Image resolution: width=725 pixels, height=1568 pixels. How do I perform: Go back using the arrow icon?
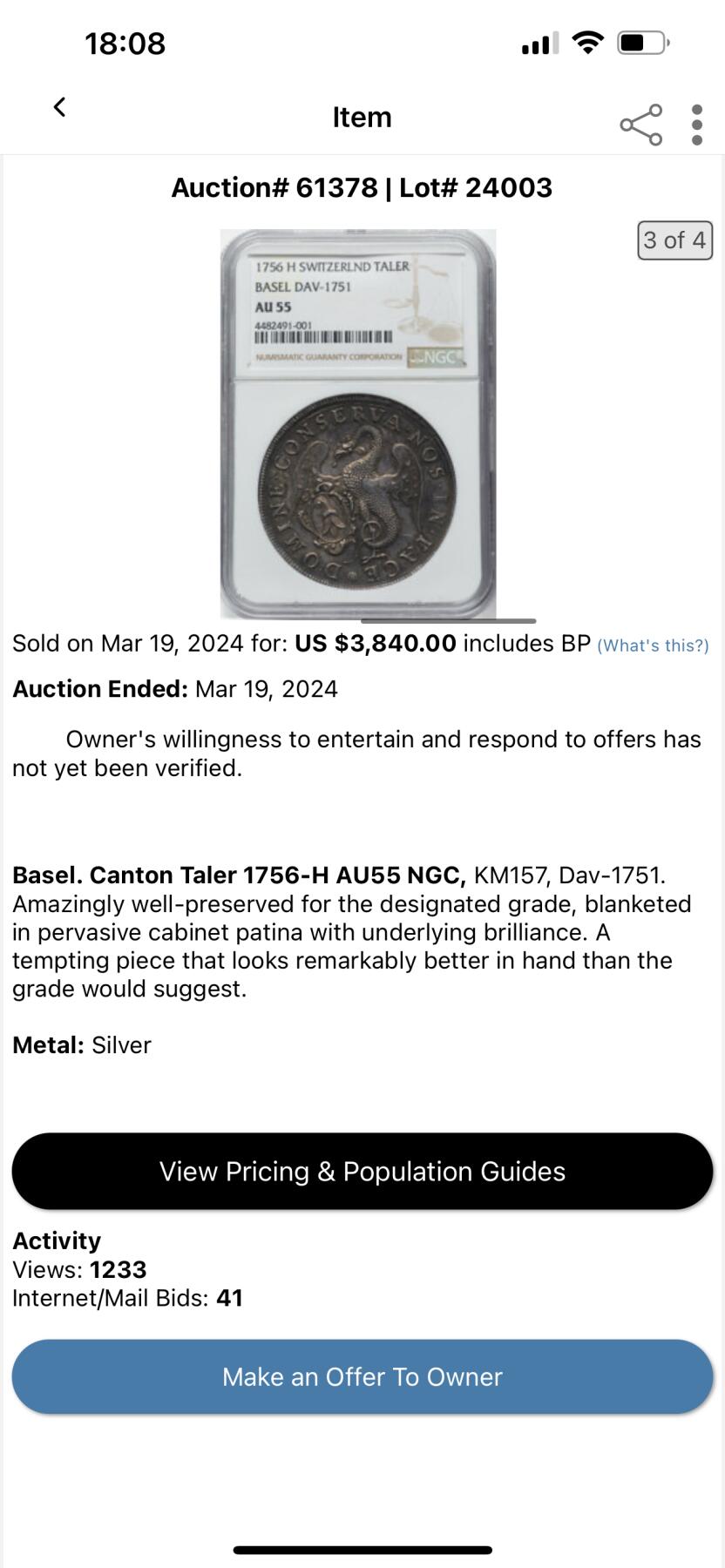59,107
